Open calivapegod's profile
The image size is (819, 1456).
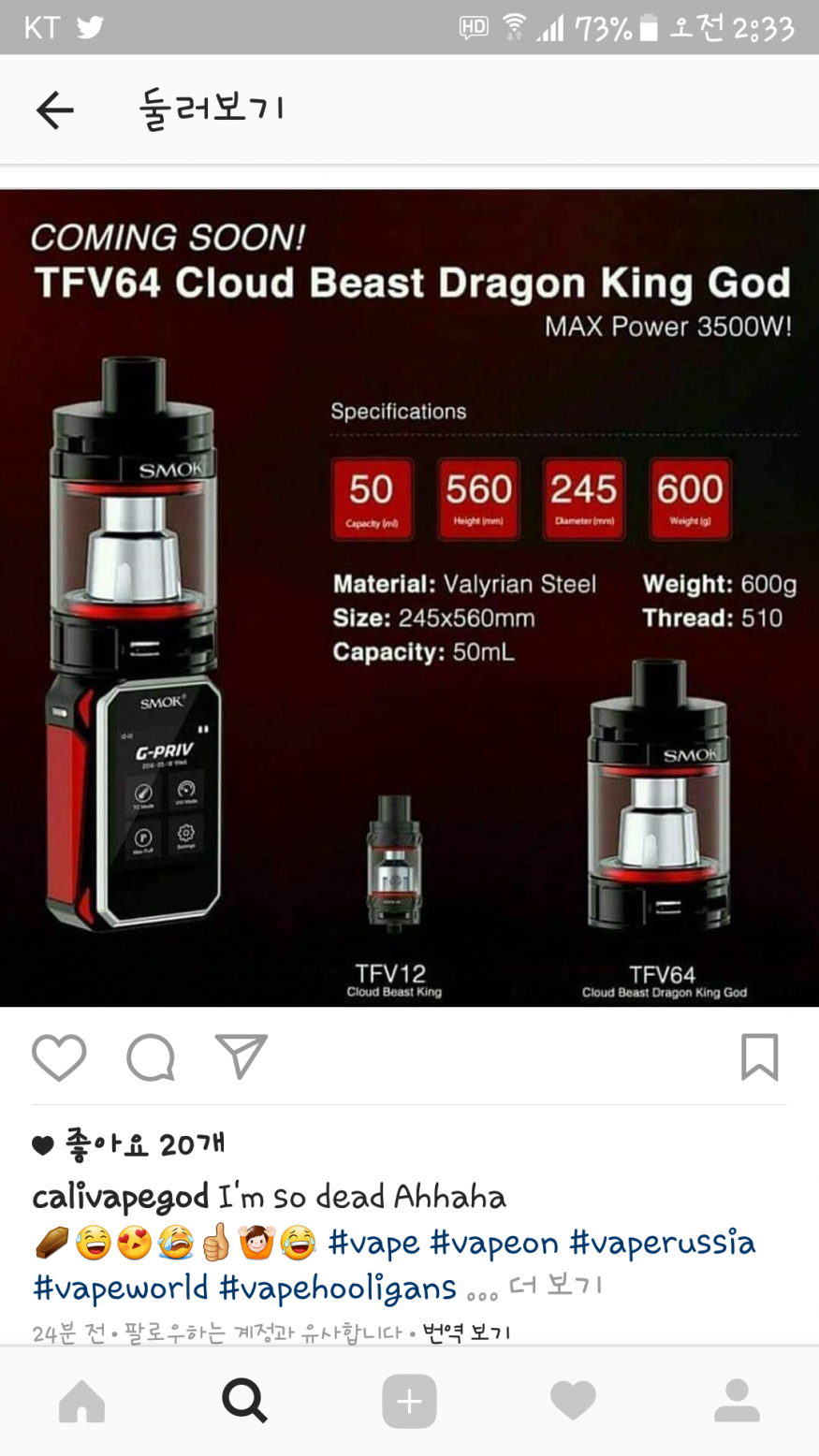pos(120,1197)
